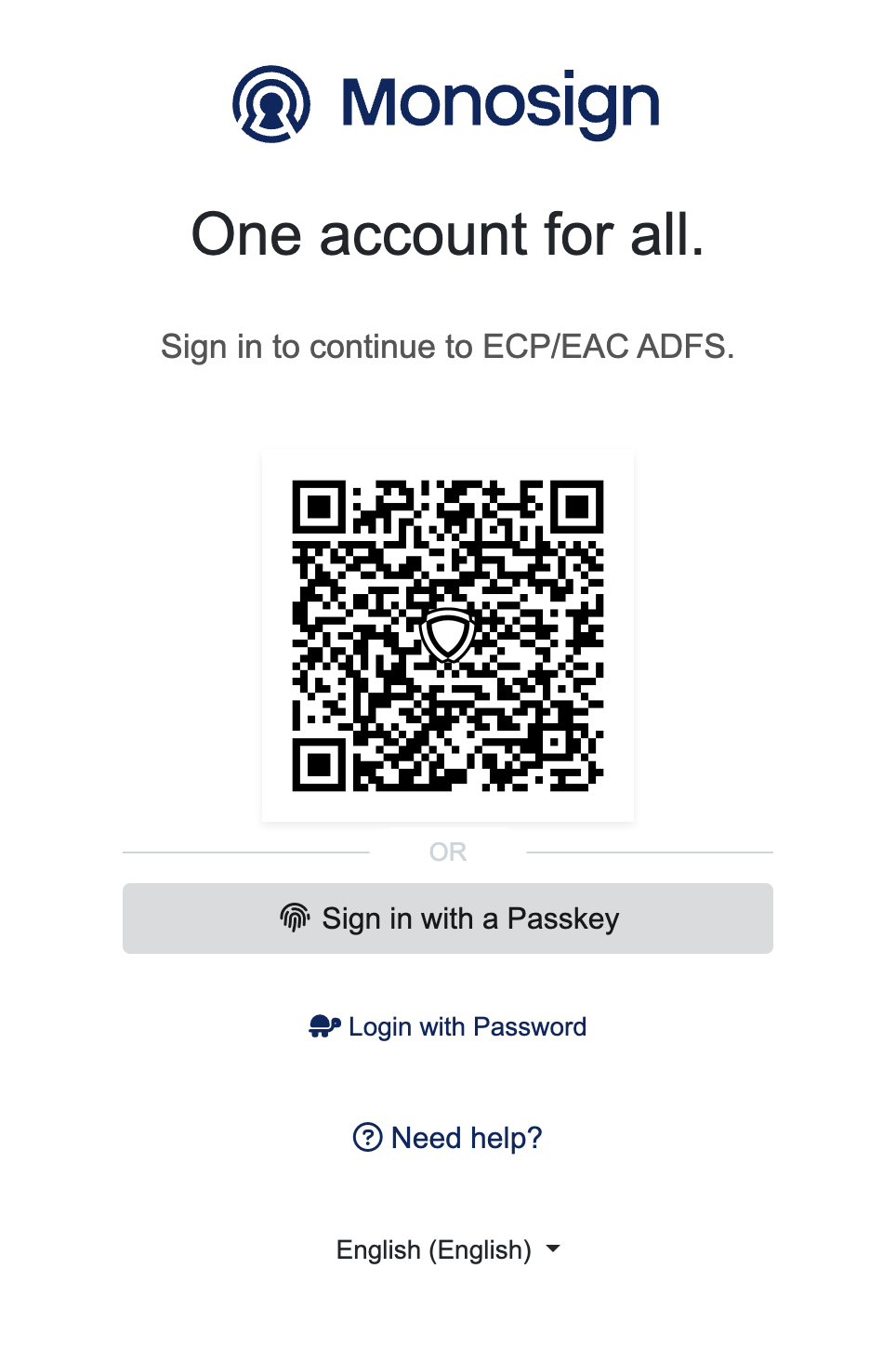The image size is (896, 1361).
Task: Click the Sign in to continue subtitle text
Action: pos(448,346)
